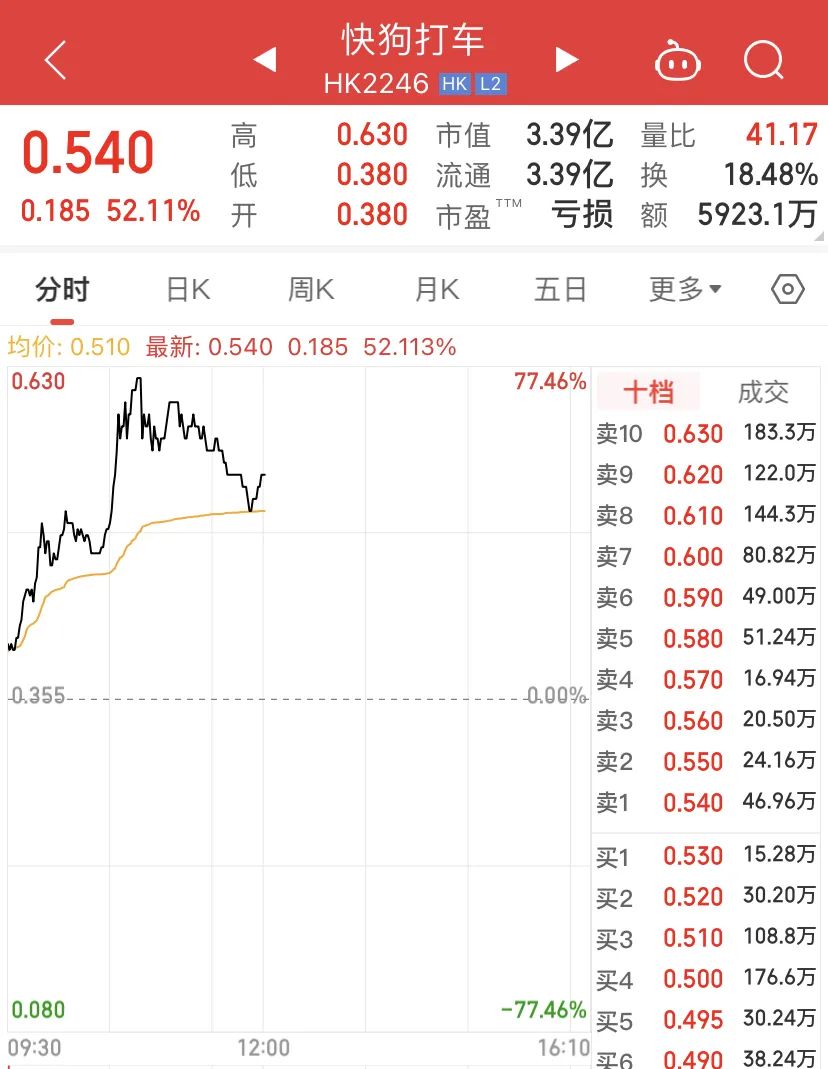The width and height of the screenshot is (828, 1069).
Task: Switch to the 周K tab
Action: coord(311,290)
